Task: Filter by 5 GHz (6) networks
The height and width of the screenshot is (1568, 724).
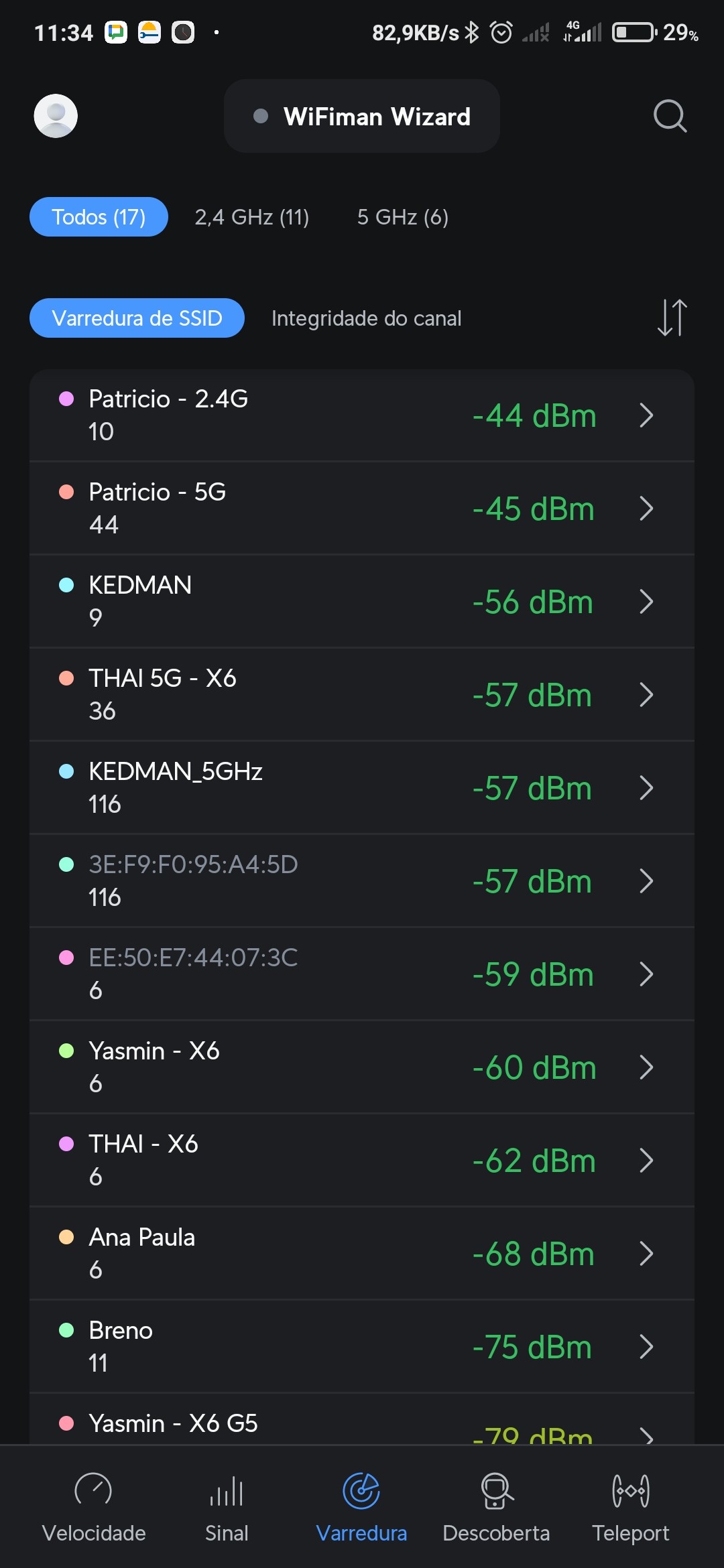Action: (x=403, y=217)
